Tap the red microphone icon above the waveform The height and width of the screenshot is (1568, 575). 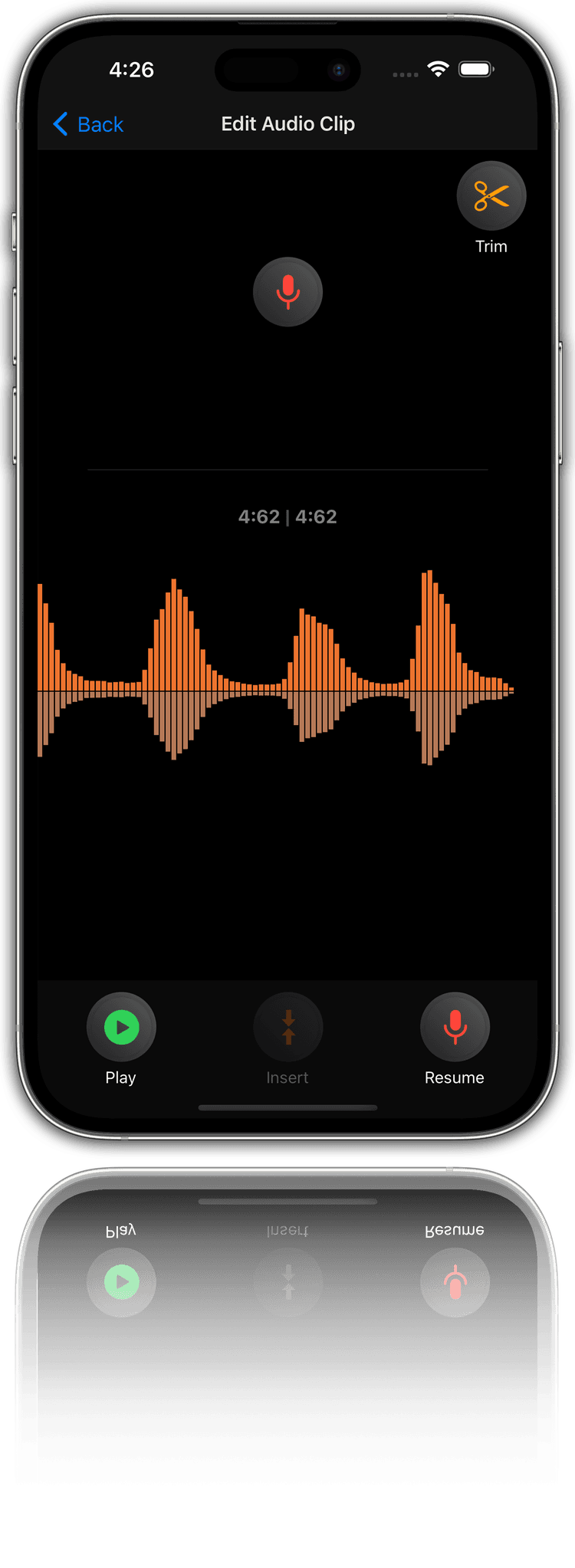coord(287,292)
